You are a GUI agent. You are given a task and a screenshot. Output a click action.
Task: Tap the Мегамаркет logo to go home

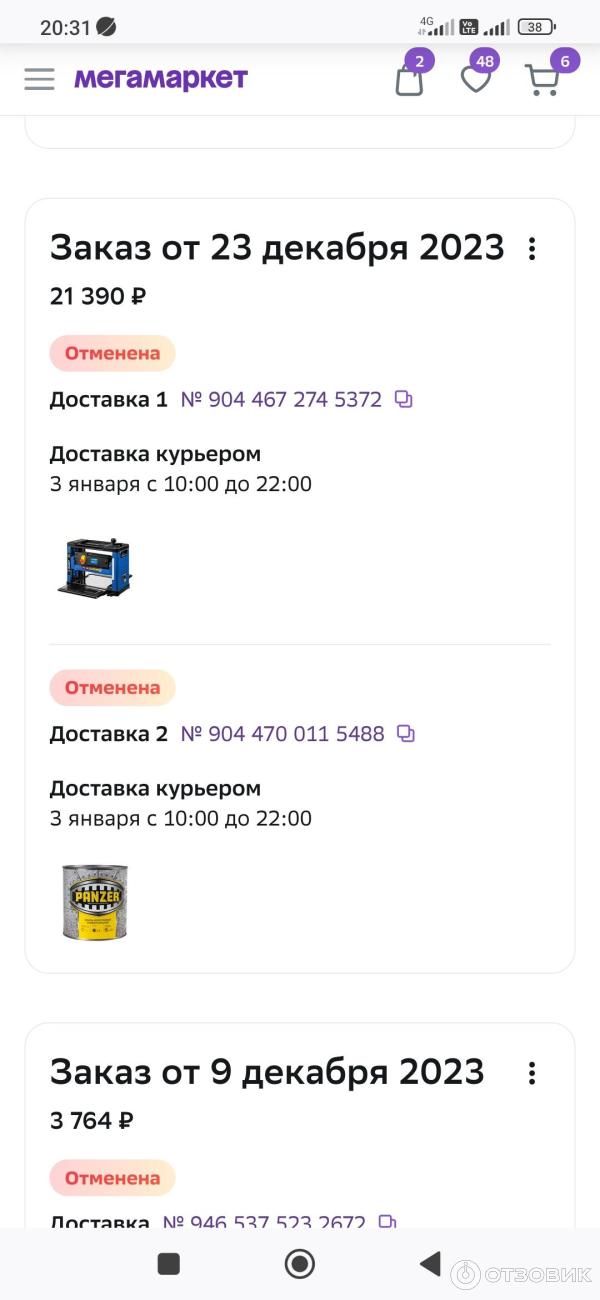tap(161, 78)
